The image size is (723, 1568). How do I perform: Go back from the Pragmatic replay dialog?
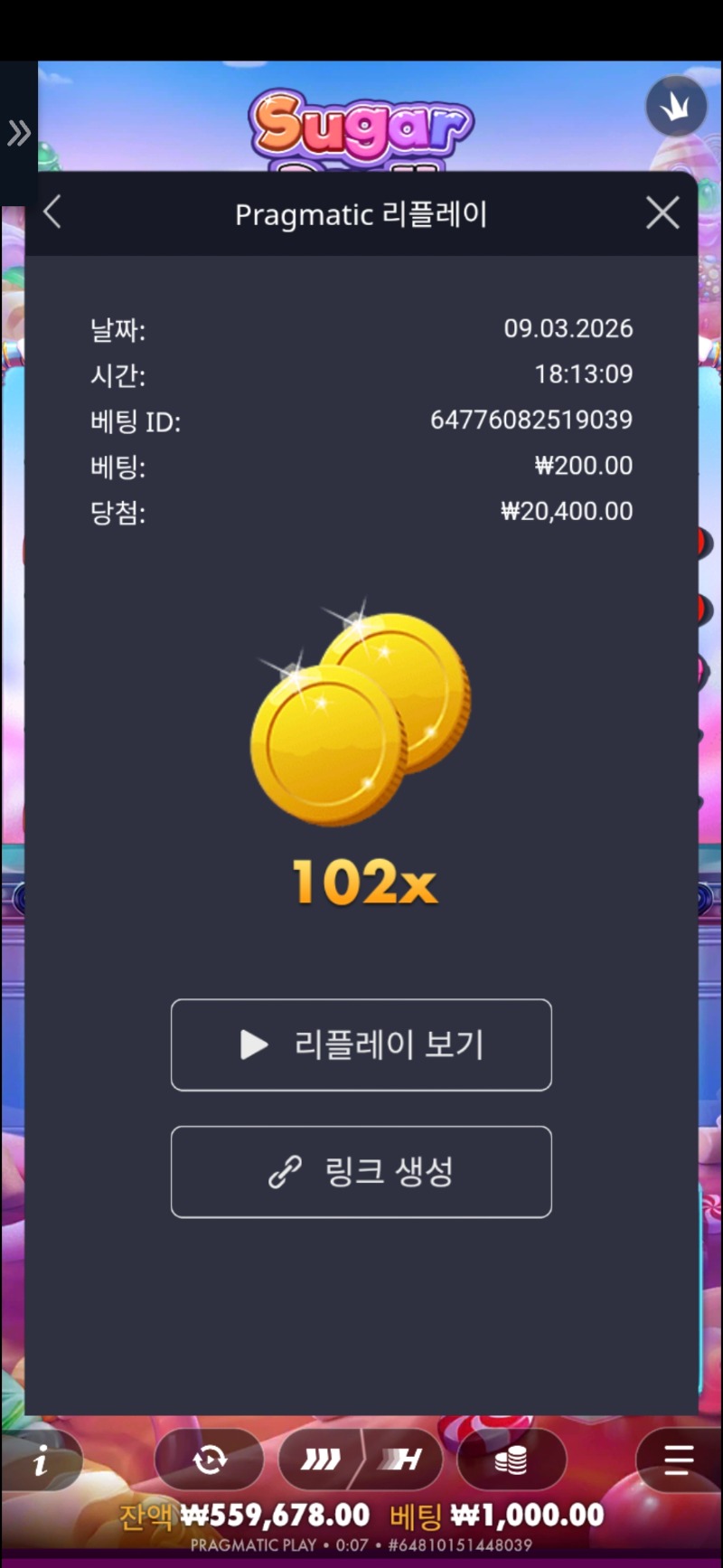point(52,213)
